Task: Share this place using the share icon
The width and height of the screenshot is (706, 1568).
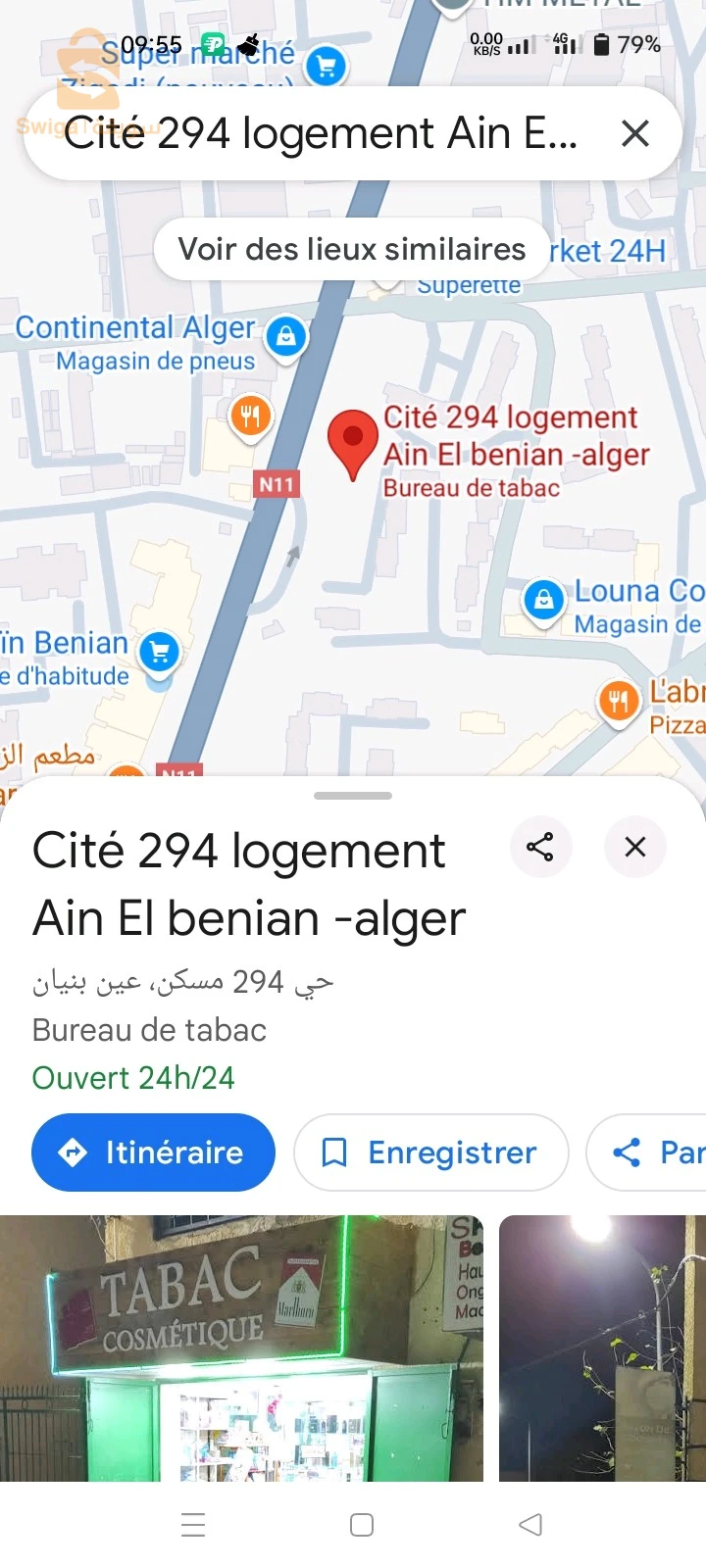Action: pos(540,847)
